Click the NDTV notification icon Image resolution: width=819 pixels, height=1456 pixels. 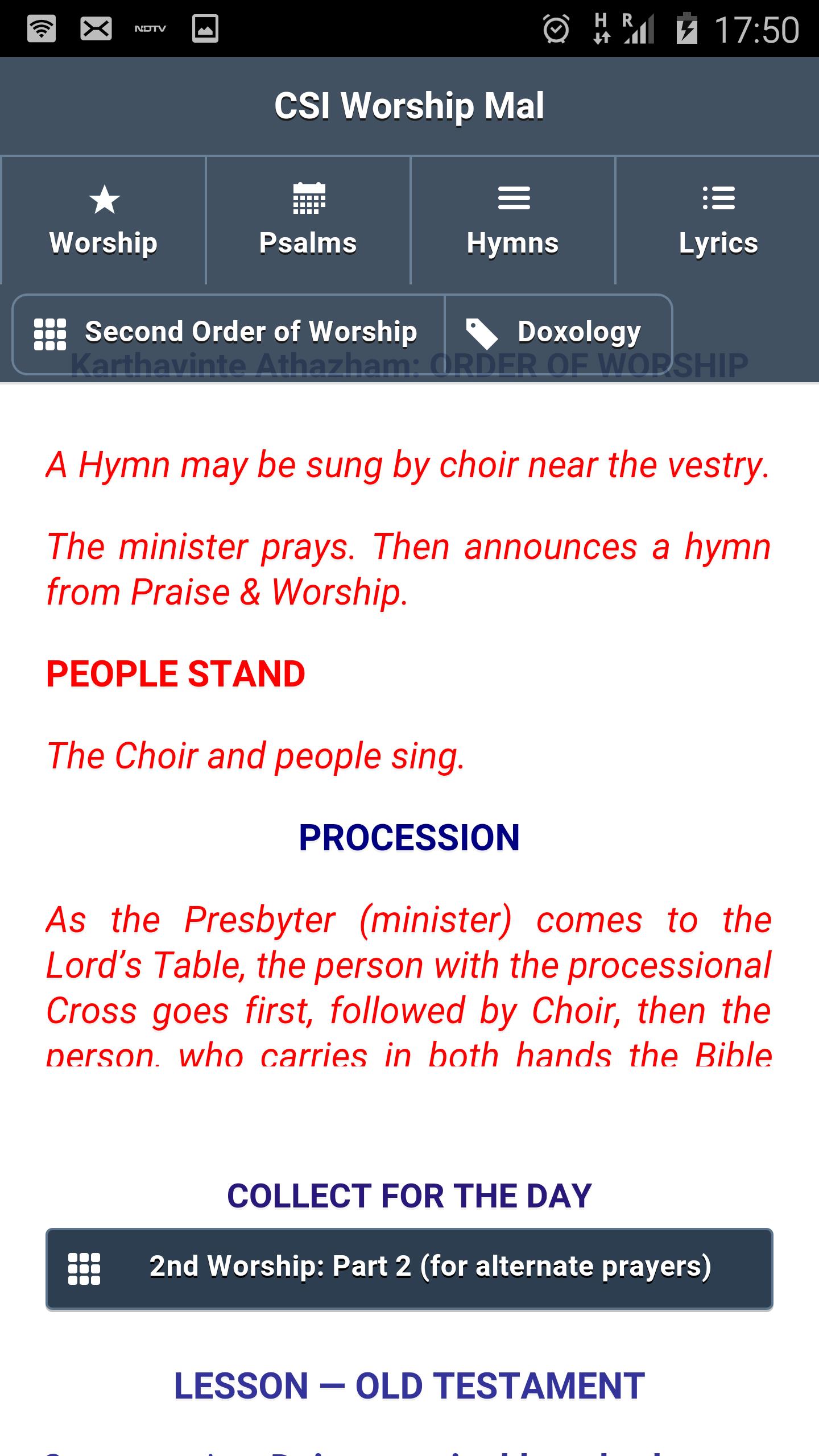[151, 30]
